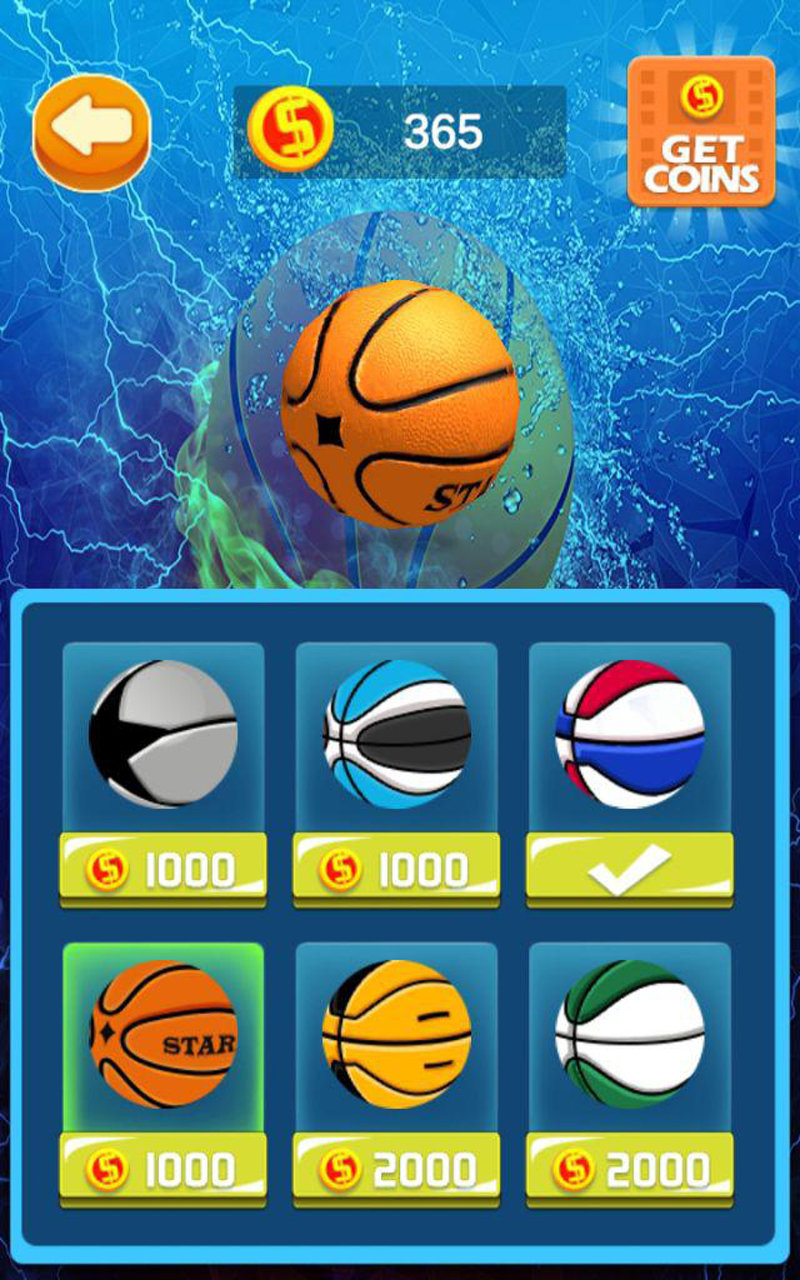Select the yellow ball with black stripes
The width and height of the screenshot is (800, 1280).
point(397,1035)
